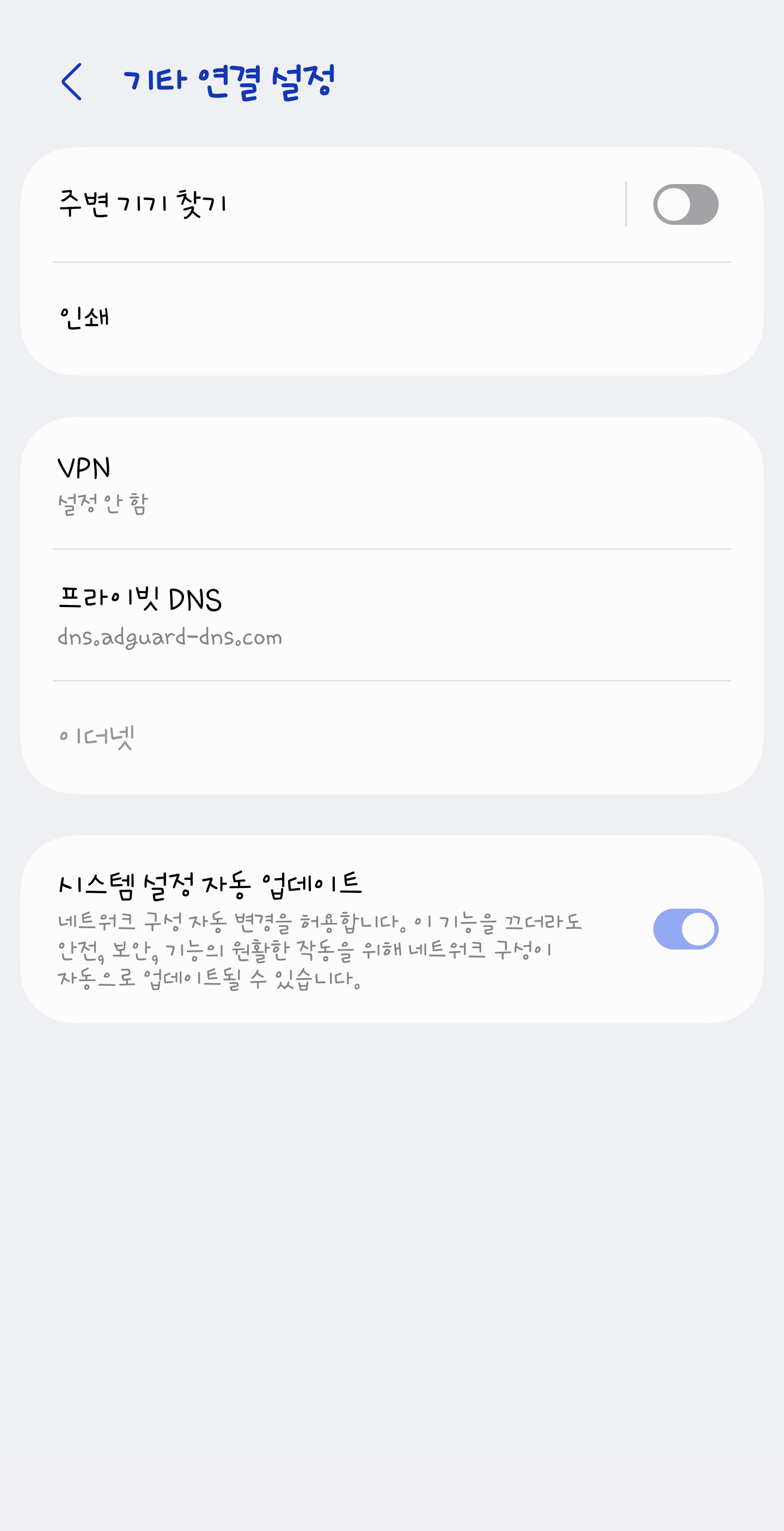This screenshot has width=784, height=1531.
Task: Turn on the 주변 기기 찾기 switch
Action: tap(685, 205)
